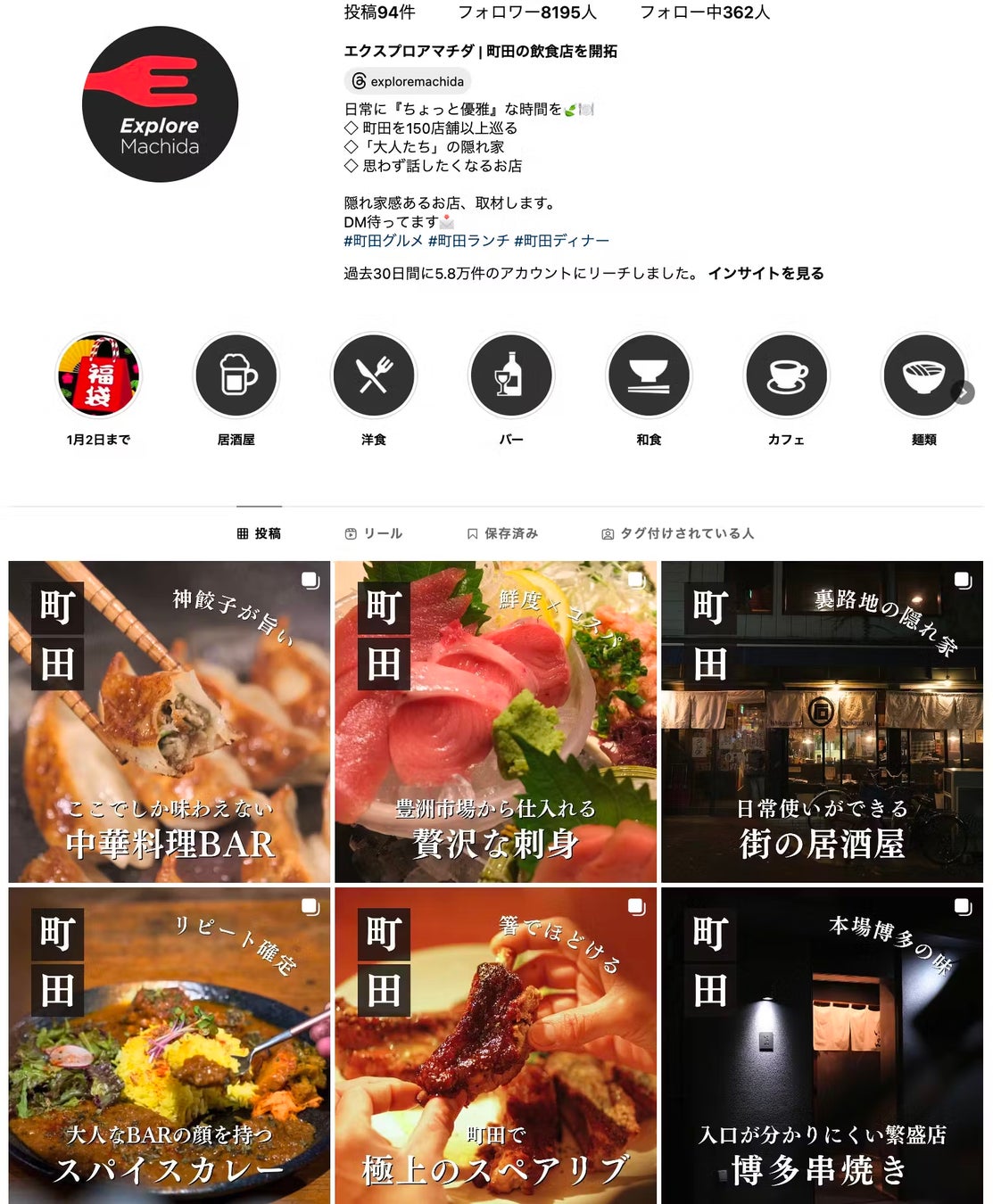Switch to the タグ付けされている人 tab
993x1204 pixels.
tap(677, 533)
